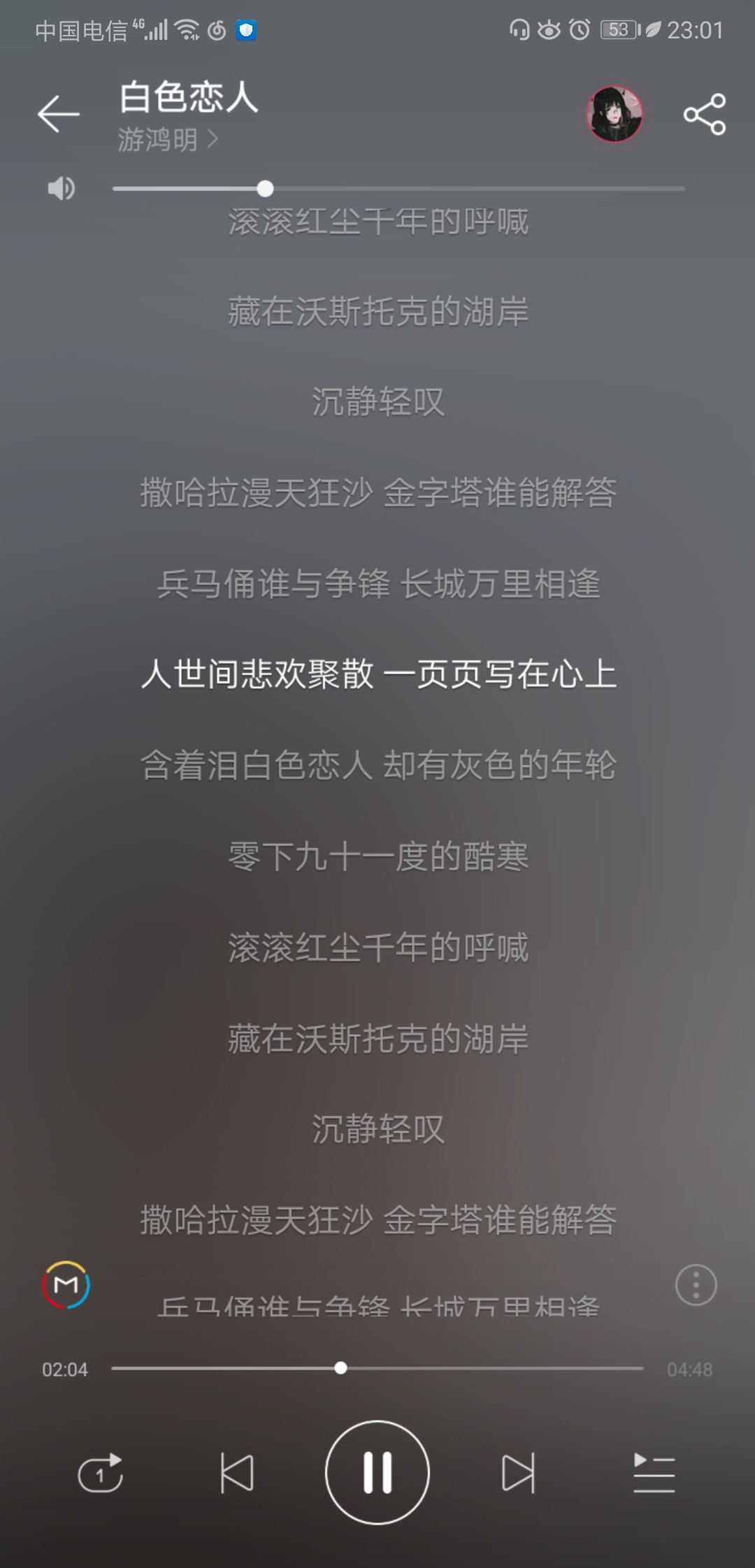The width and height of the screenshot is (755, 1568).
Task: Skip to the next track
Action: point(518,1473)
